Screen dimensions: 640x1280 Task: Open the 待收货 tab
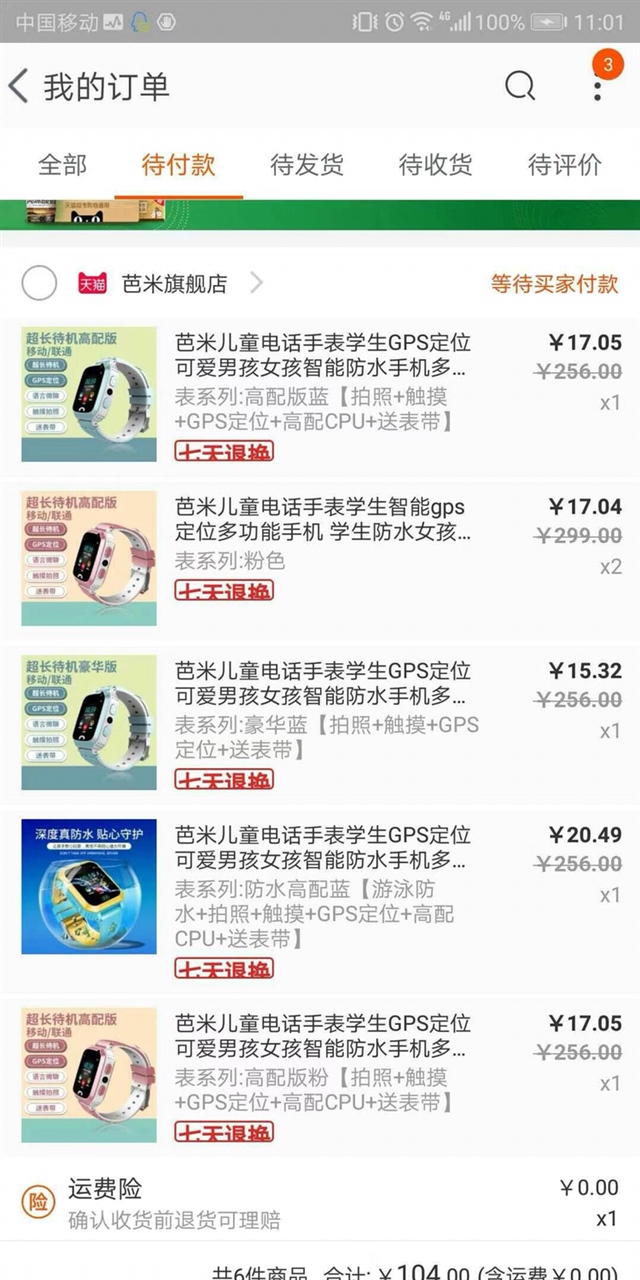coord(435,165)
